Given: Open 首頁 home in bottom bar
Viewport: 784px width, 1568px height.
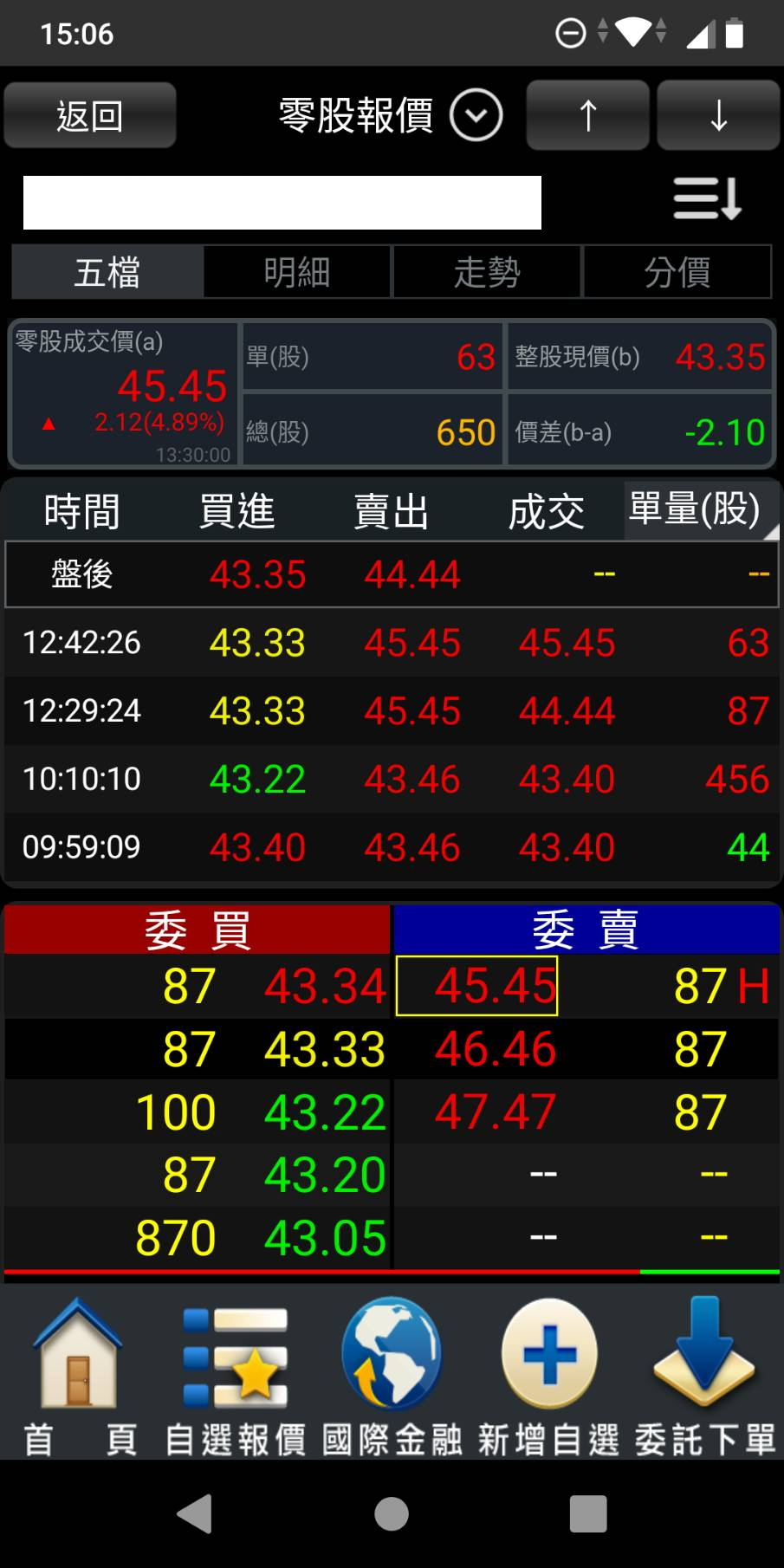Looking at the screenshot, I should tap(78, 1377).
